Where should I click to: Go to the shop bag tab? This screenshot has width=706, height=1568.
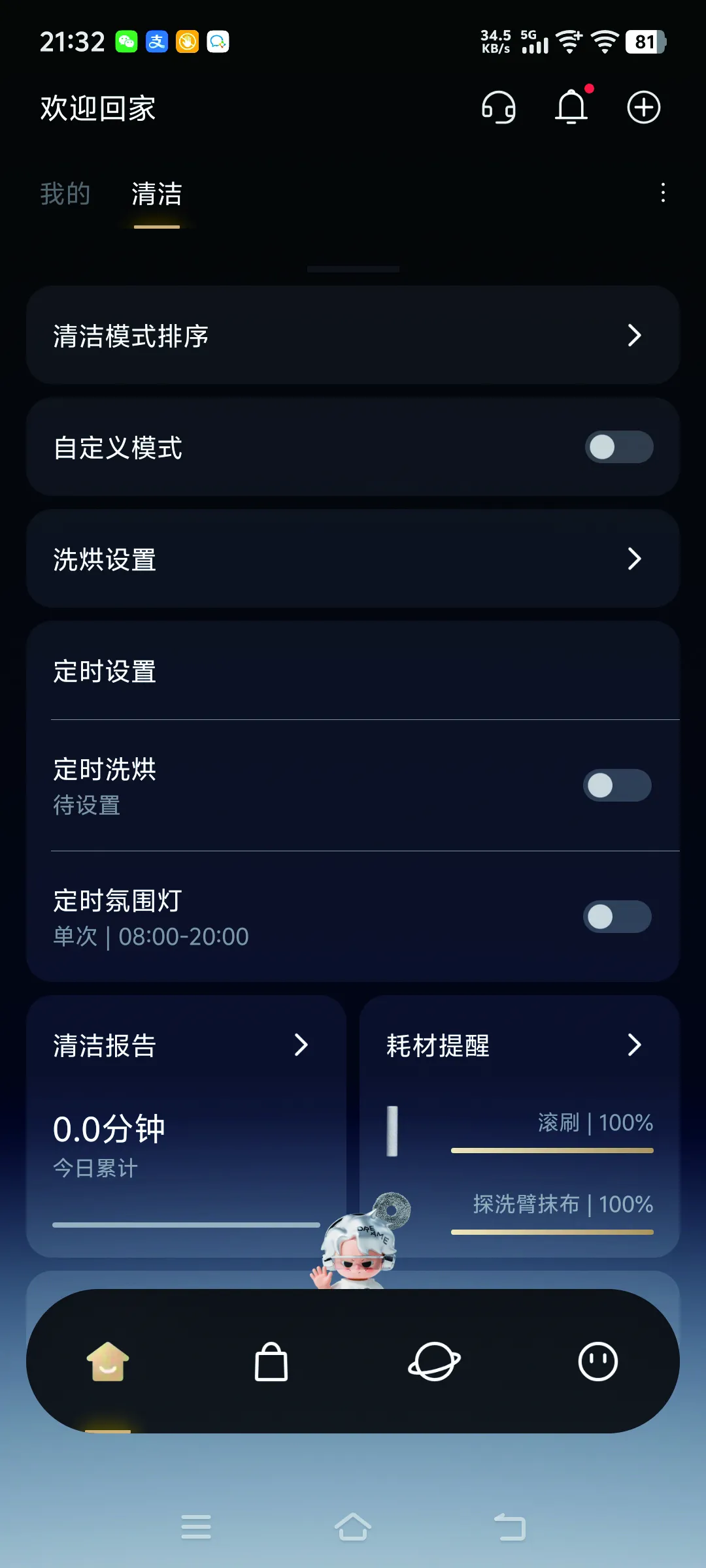tap(271, 1362)
